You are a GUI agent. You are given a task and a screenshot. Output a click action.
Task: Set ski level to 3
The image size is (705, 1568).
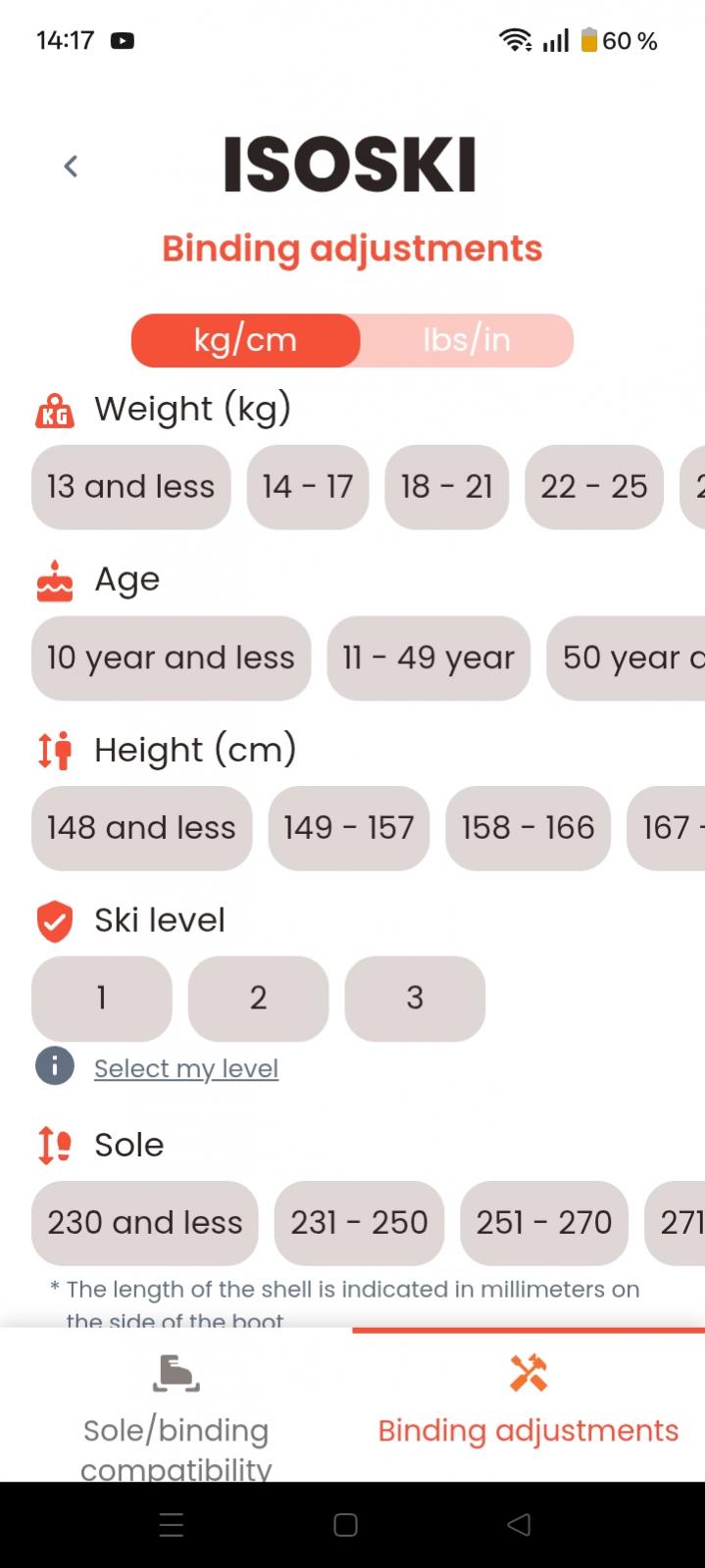(x=415, y=998)
